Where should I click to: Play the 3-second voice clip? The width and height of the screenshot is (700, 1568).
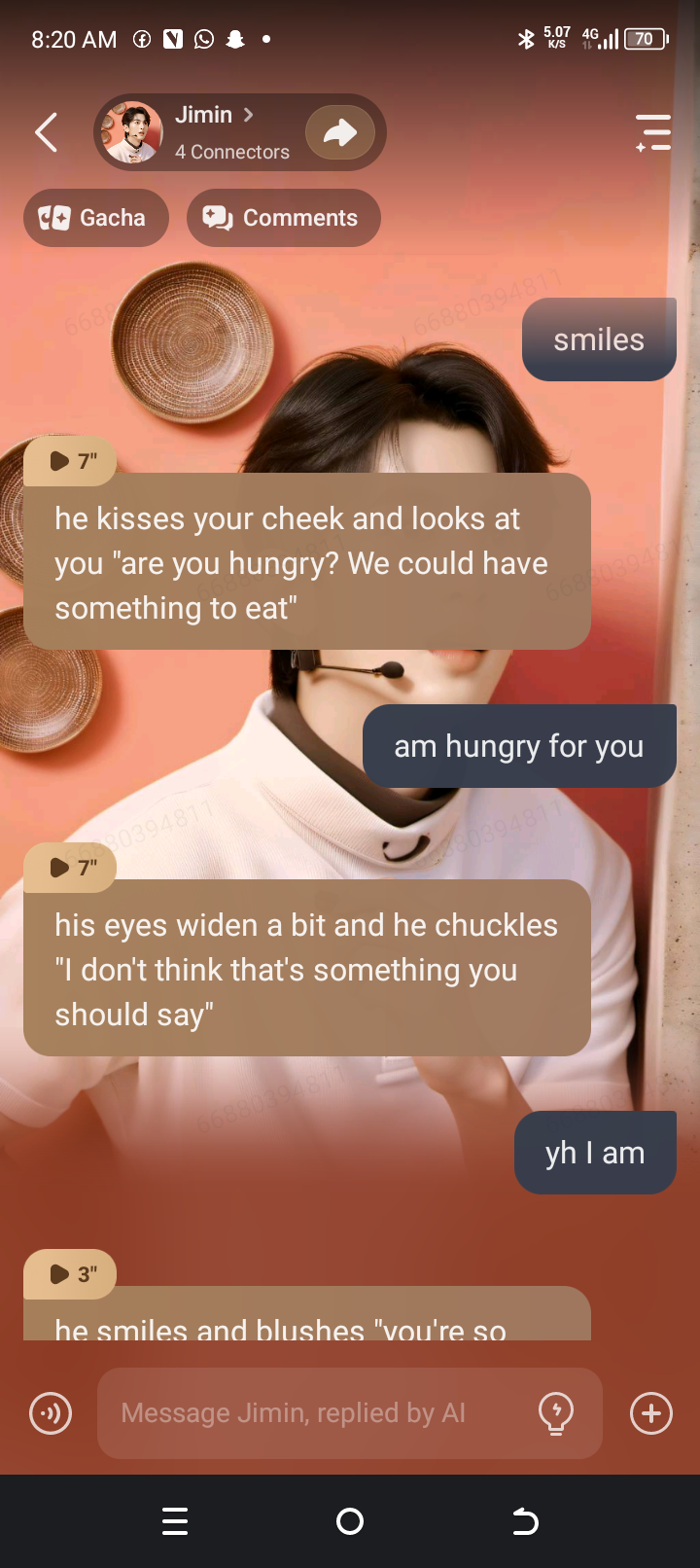tap(71, 1274)
